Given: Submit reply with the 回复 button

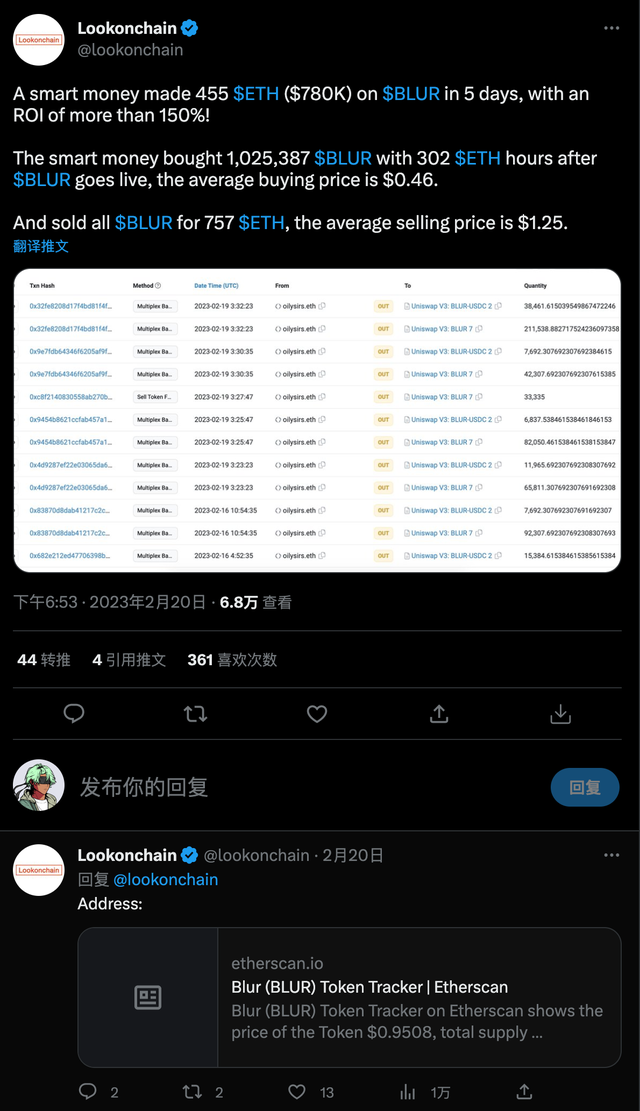Looking at the screenshot, I should point(585,787).
